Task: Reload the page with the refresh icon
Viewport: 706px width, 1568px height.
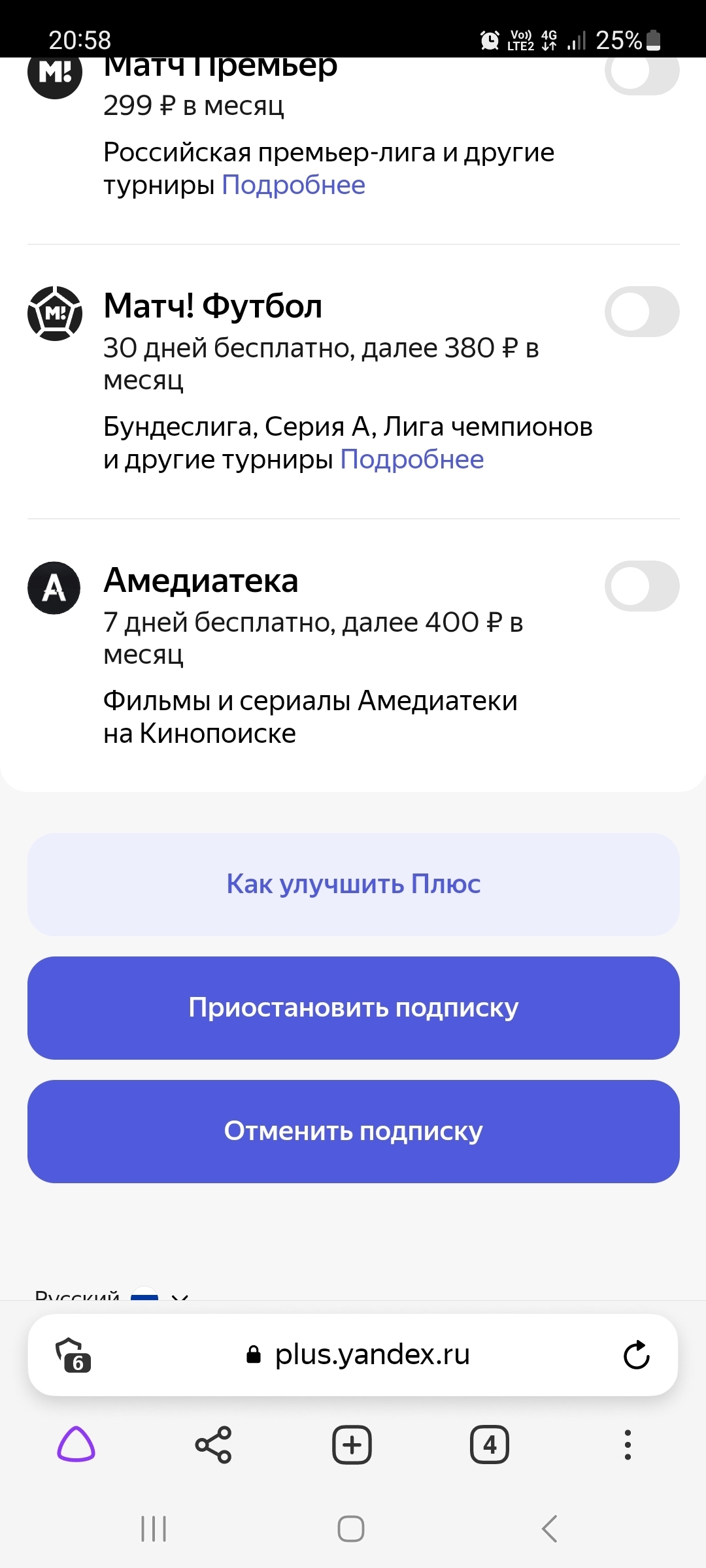Action: tap(636, 1355)
